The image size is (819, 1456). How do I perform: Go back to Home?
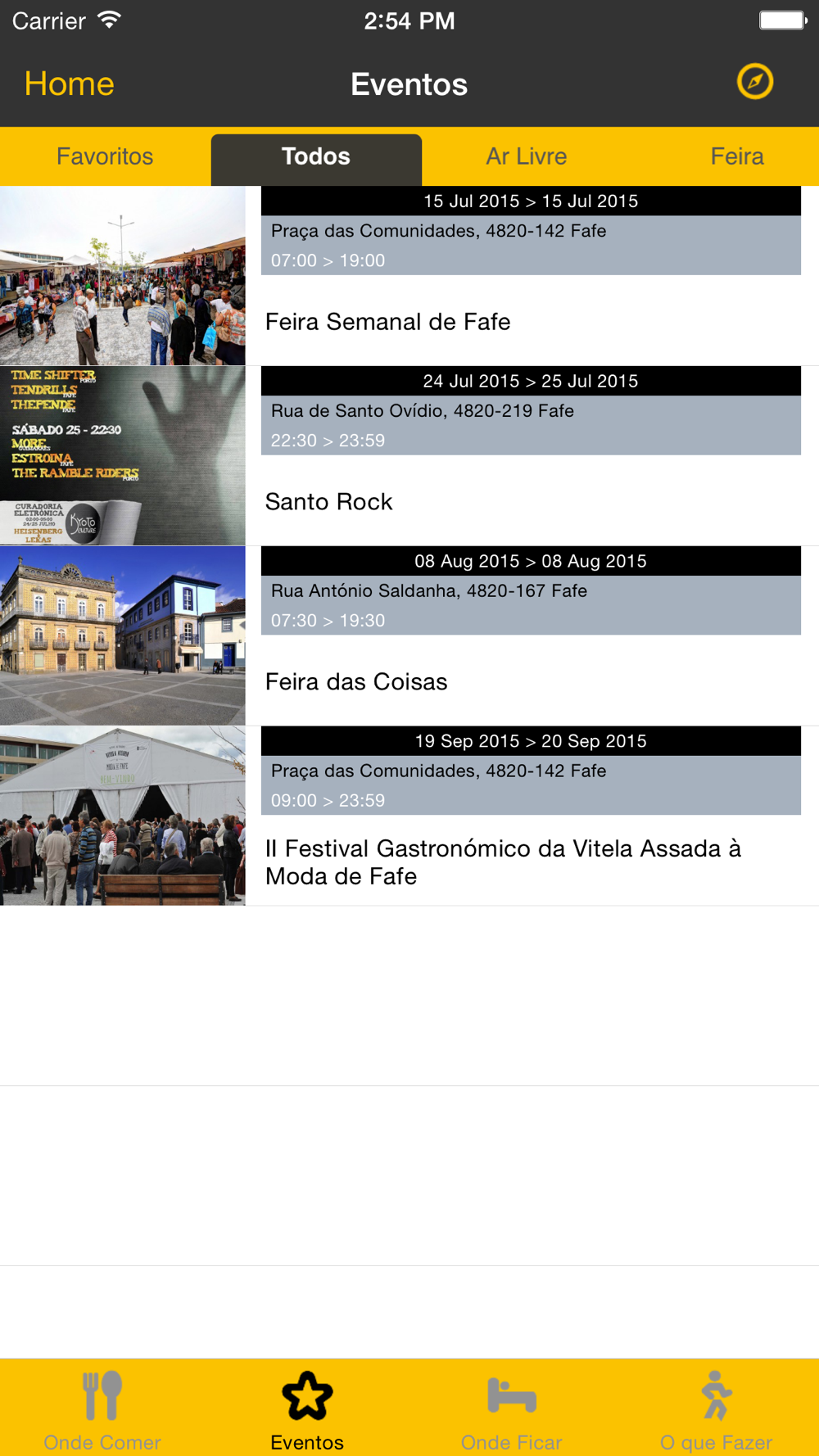pyautogui.click(x=69, y=84)
